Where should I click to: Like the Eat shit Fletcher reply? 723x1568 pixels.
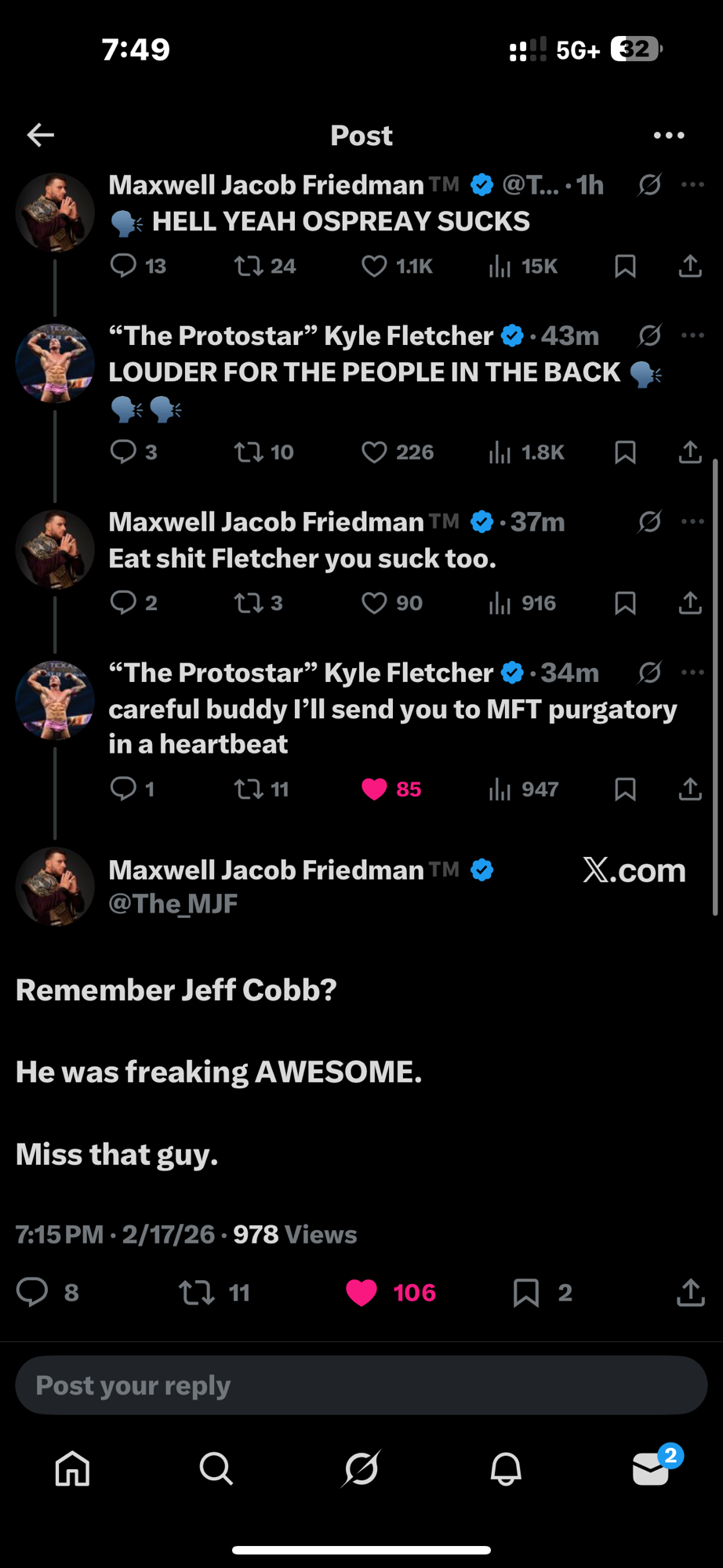[x=374, y=603]
